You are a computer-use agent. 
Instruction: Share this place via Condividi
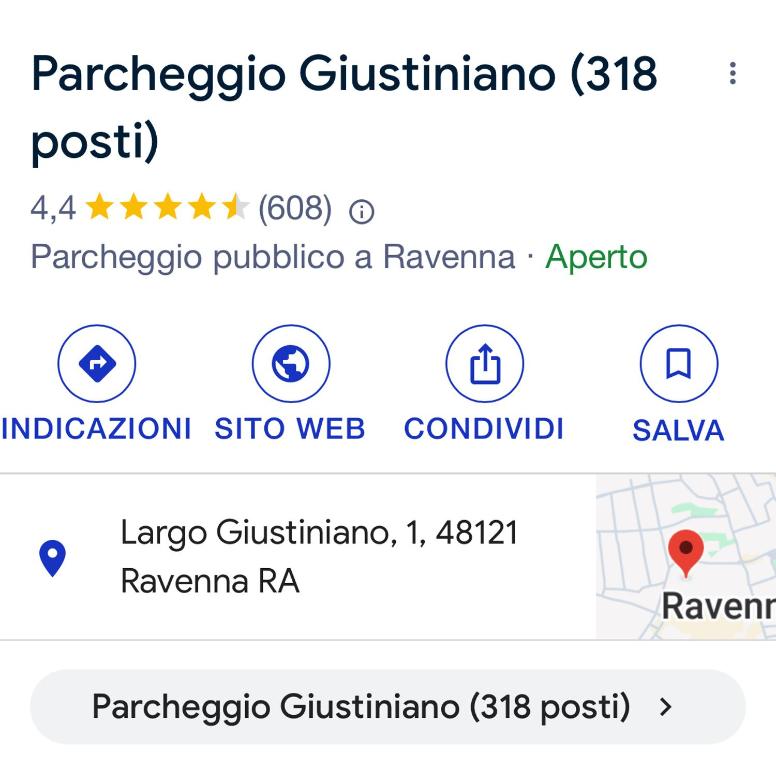point(484,365)
